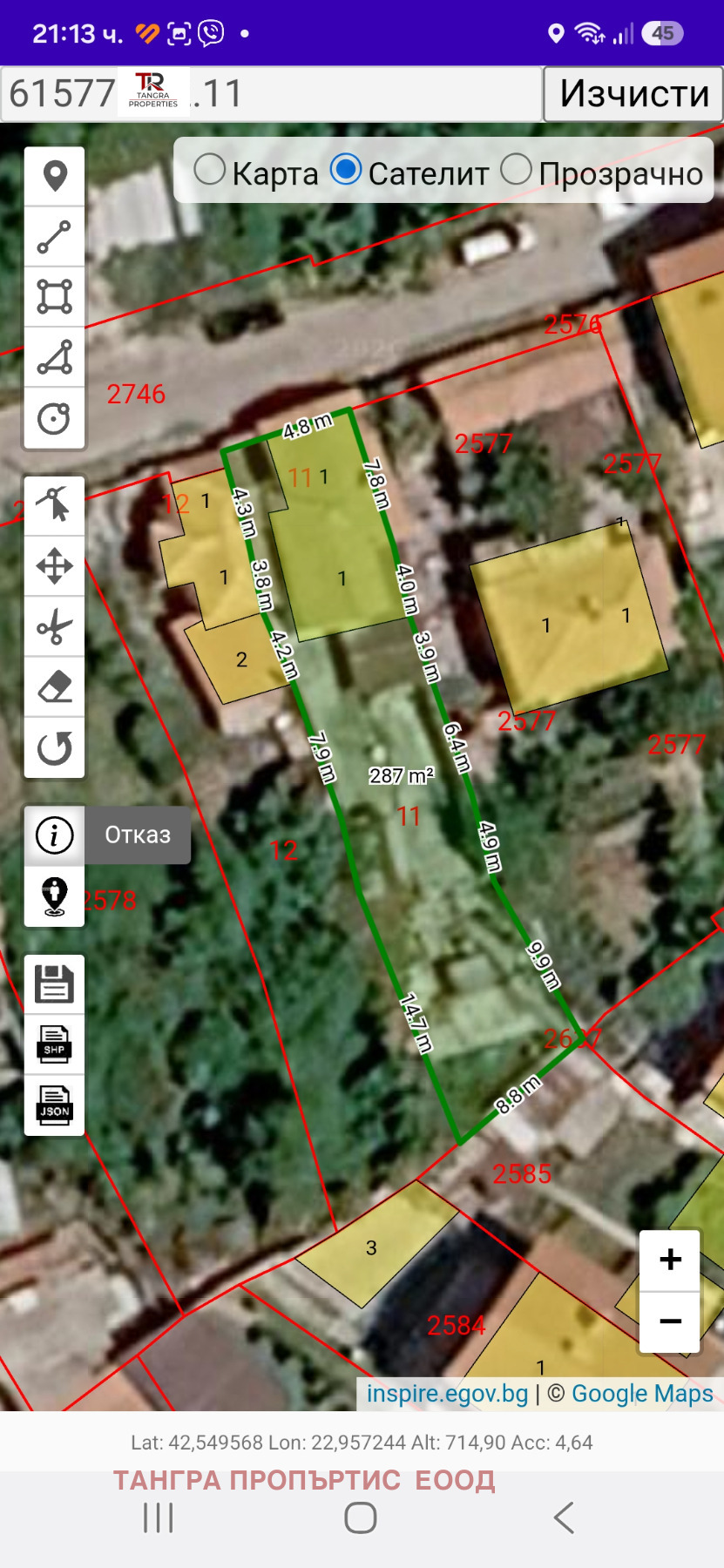Use the scissors cut tool
The image size is (724, 1568).
click(55, 627)
